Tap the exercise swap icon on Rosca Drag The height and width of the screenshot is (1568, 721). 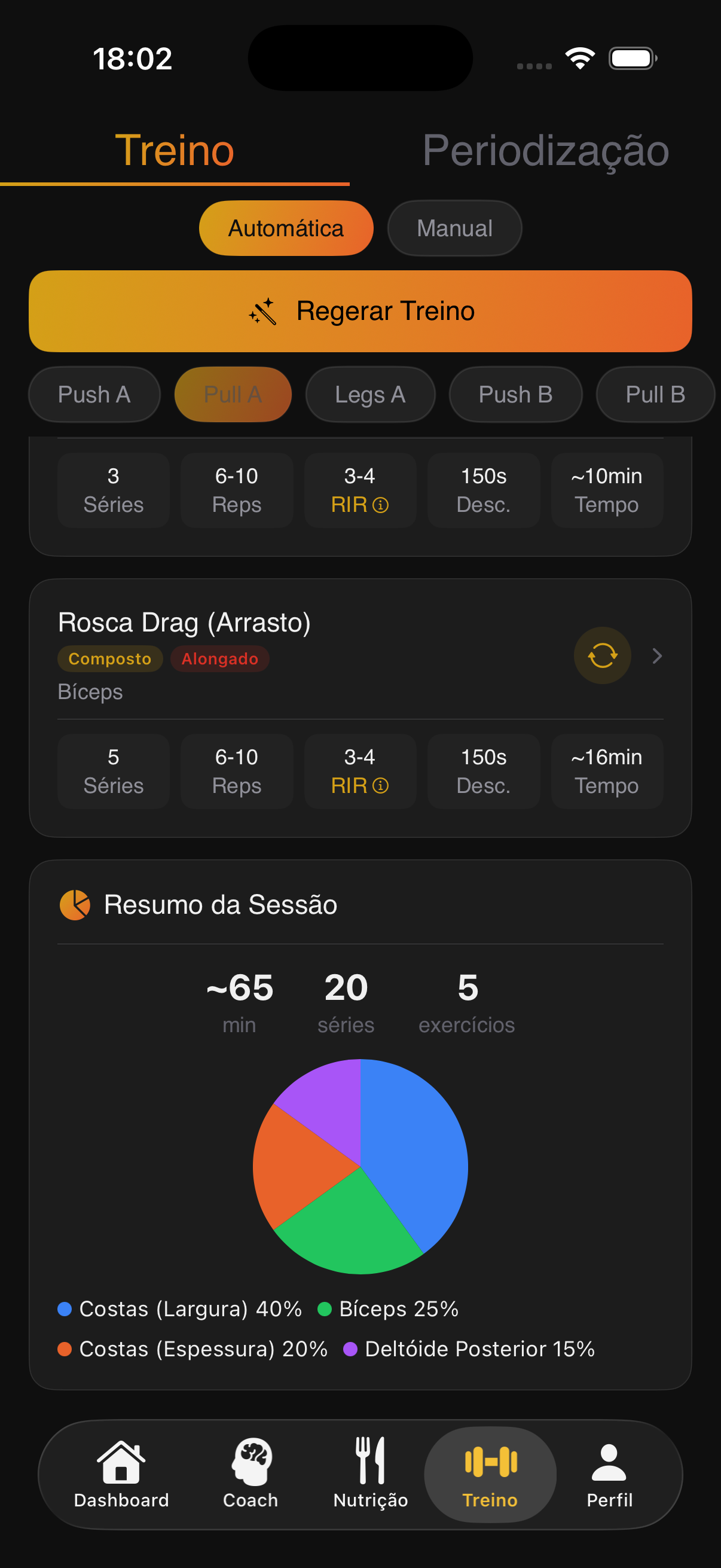click(x=602, y=655)
